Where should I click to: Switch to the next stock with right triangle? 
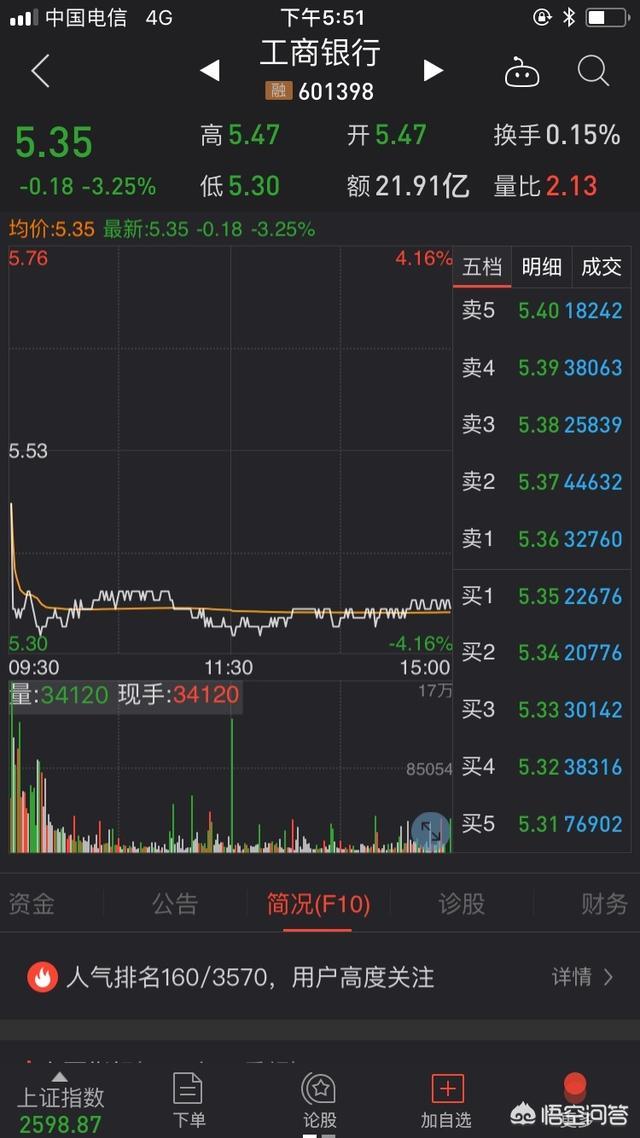click(x=433, y=70)
